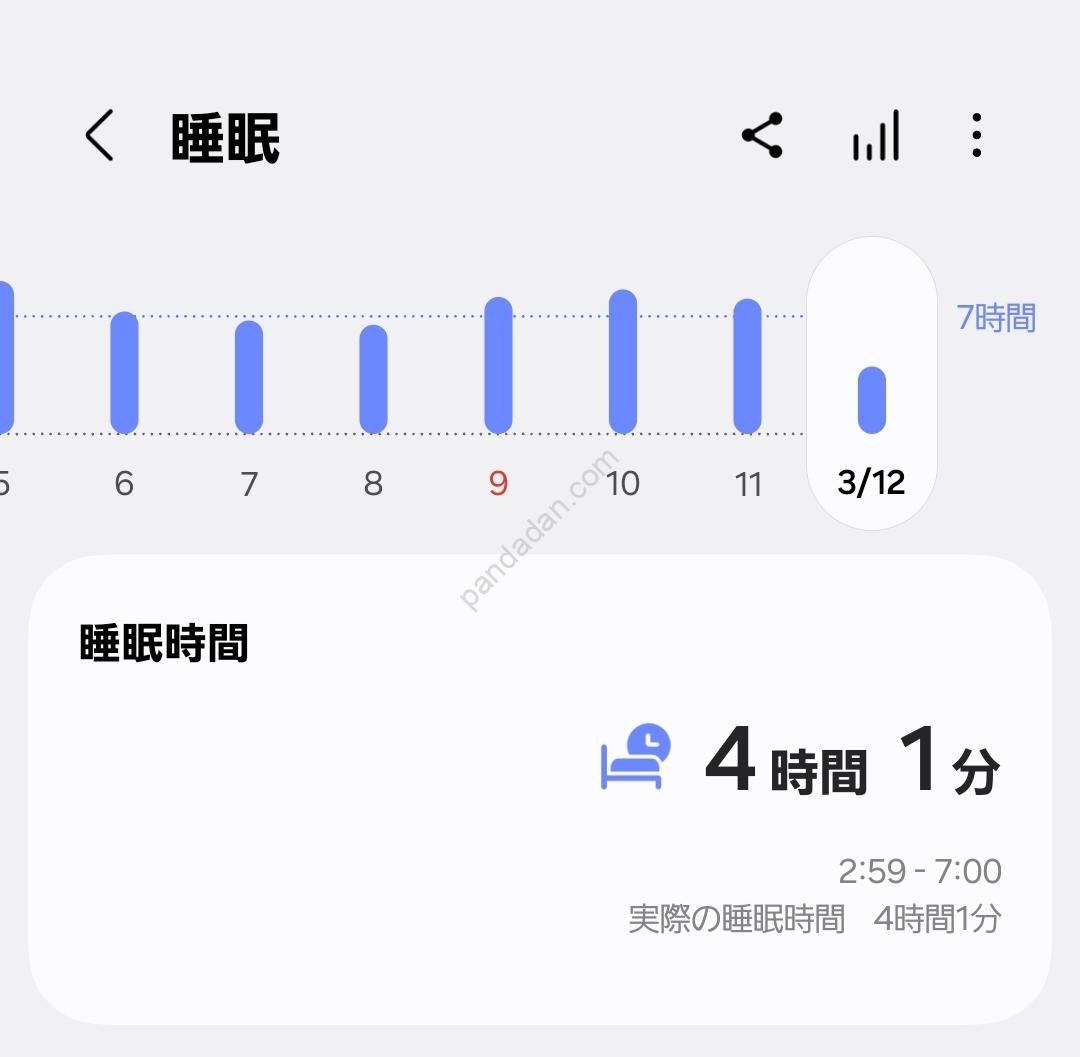
Task: Open the 睡眠時間 card showing 4時間 1分
Action: click(540, 790)
